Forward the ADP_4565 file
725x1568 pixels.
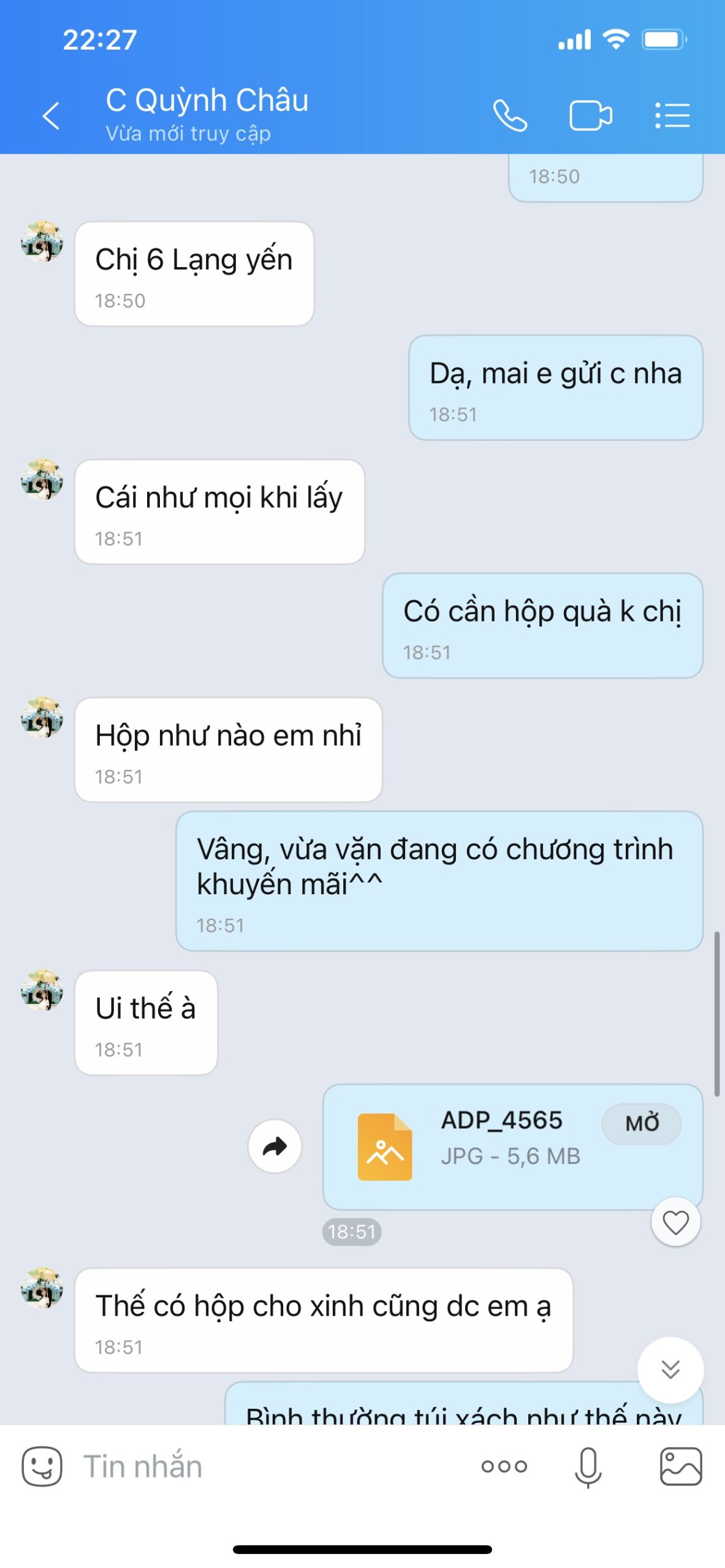click(275, 1146)
